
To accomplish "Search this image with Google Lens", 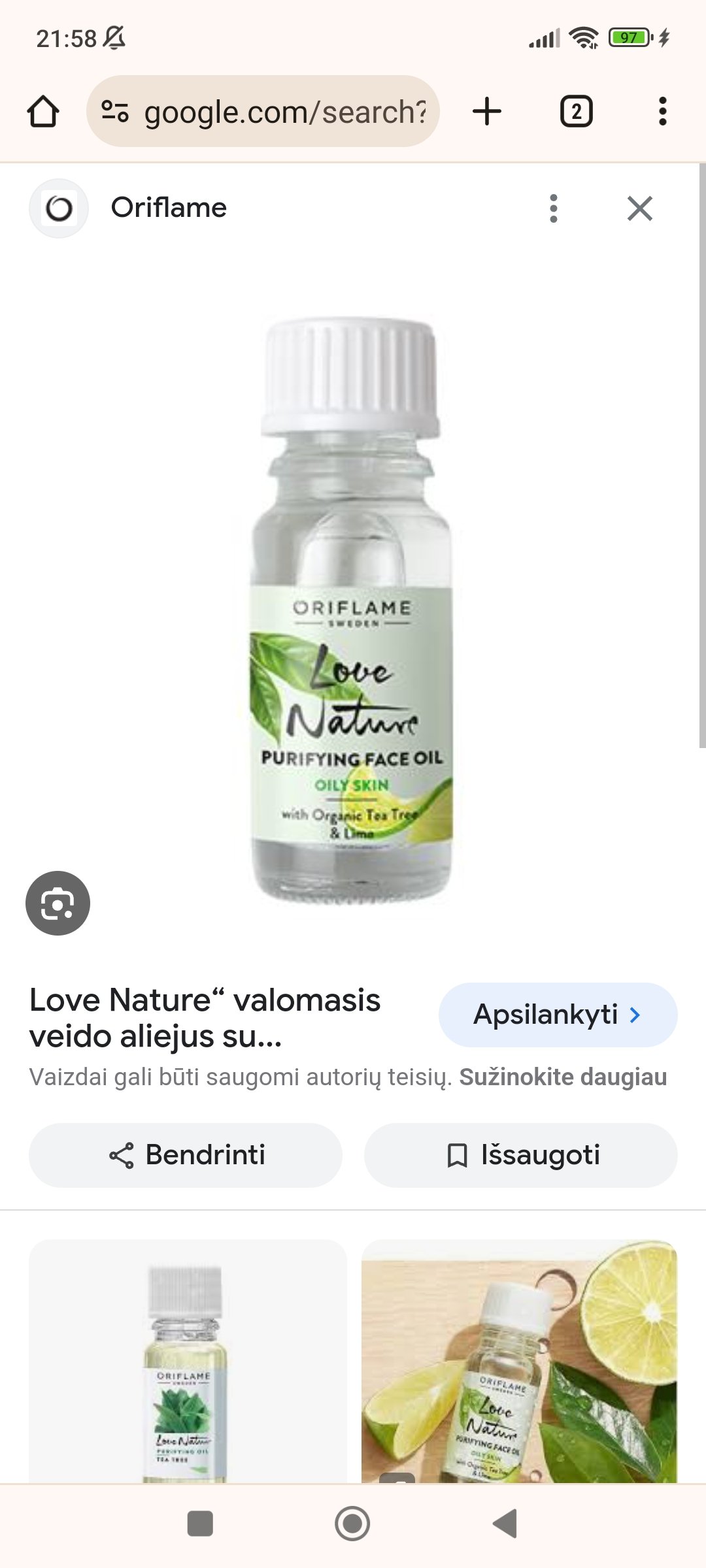I will [x=58, y=903].
